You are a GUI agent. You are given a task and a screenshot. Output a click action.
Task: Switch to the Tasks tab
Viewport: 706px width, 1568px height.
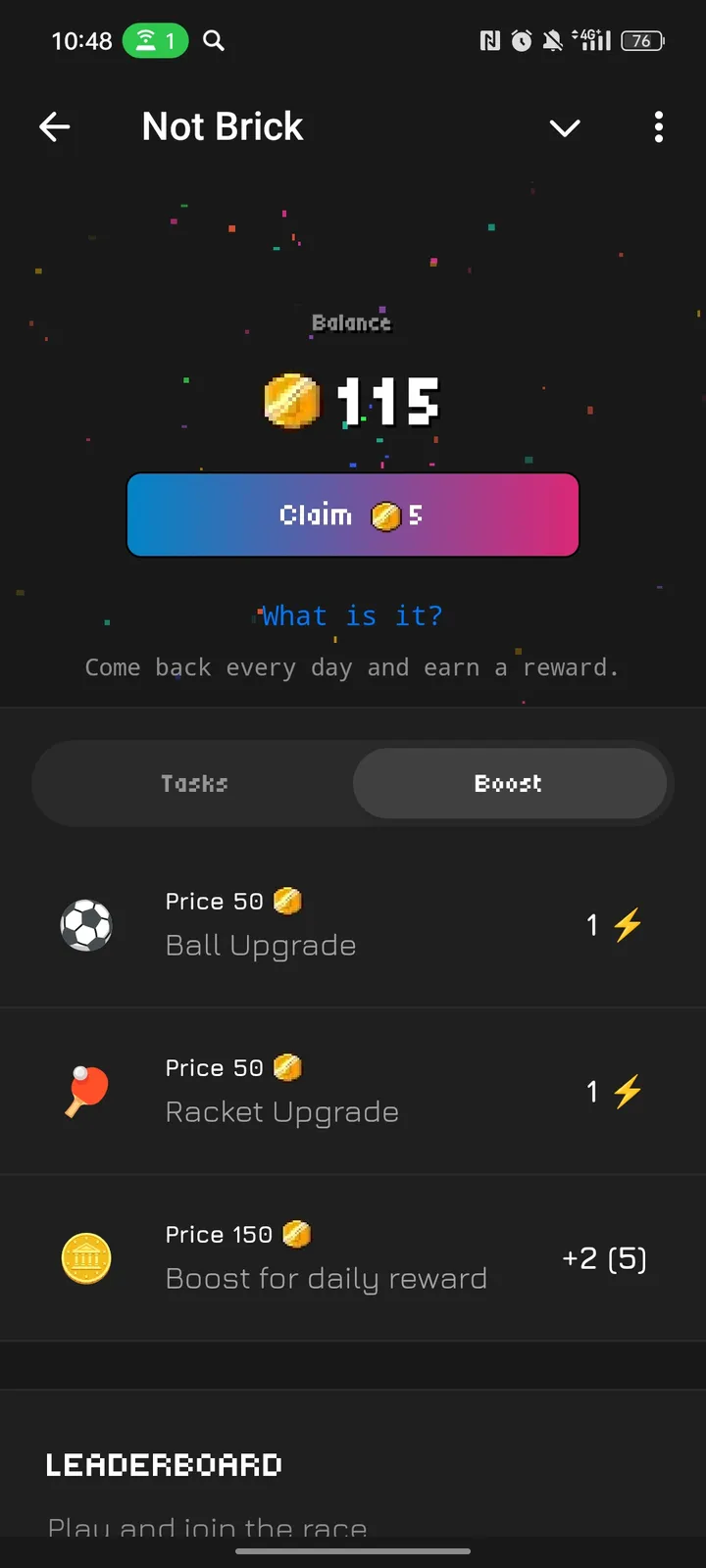[x=194, y=783]
